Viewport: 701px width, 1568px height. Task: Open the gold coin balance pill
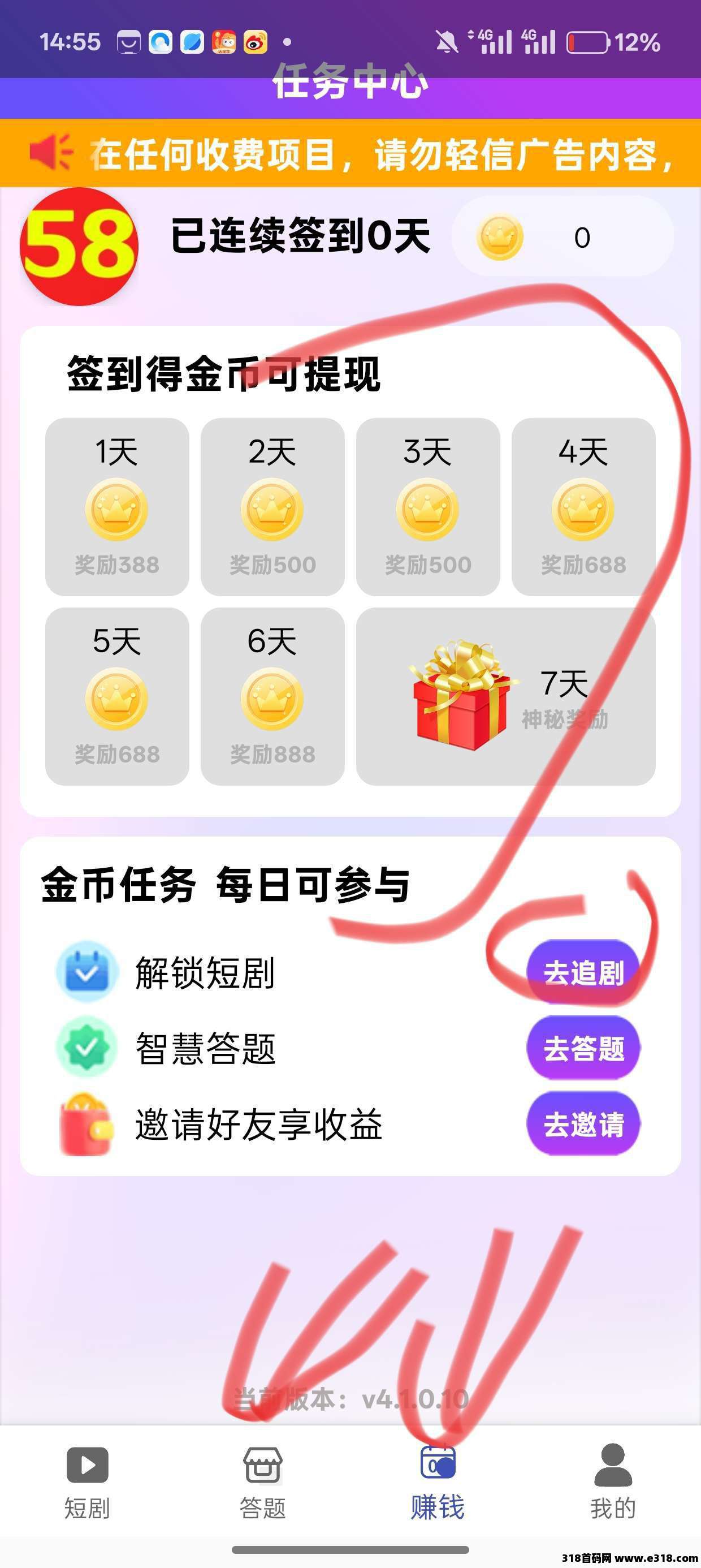pyautogui.click(x=562, y=237)
